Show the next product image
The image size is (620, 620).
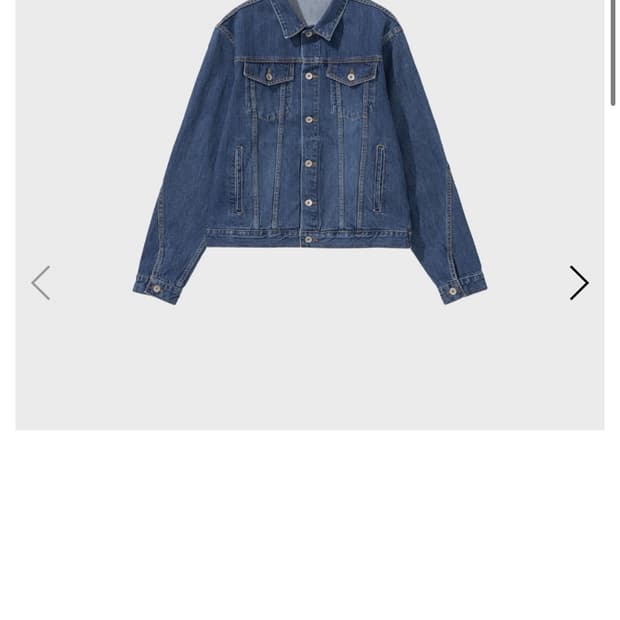(x=579, y=283)
